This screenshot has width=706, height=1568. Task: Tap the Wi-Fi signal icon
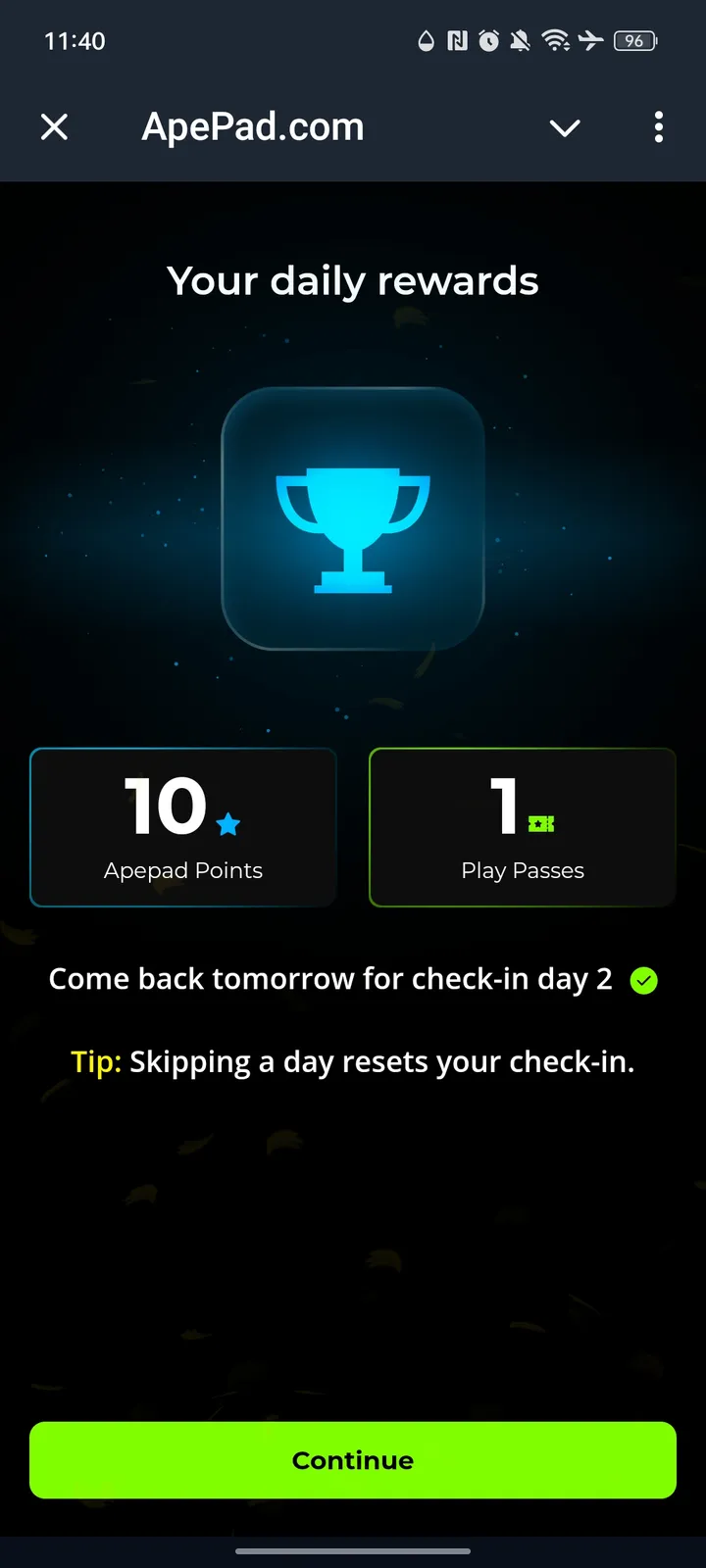point(556,41)
